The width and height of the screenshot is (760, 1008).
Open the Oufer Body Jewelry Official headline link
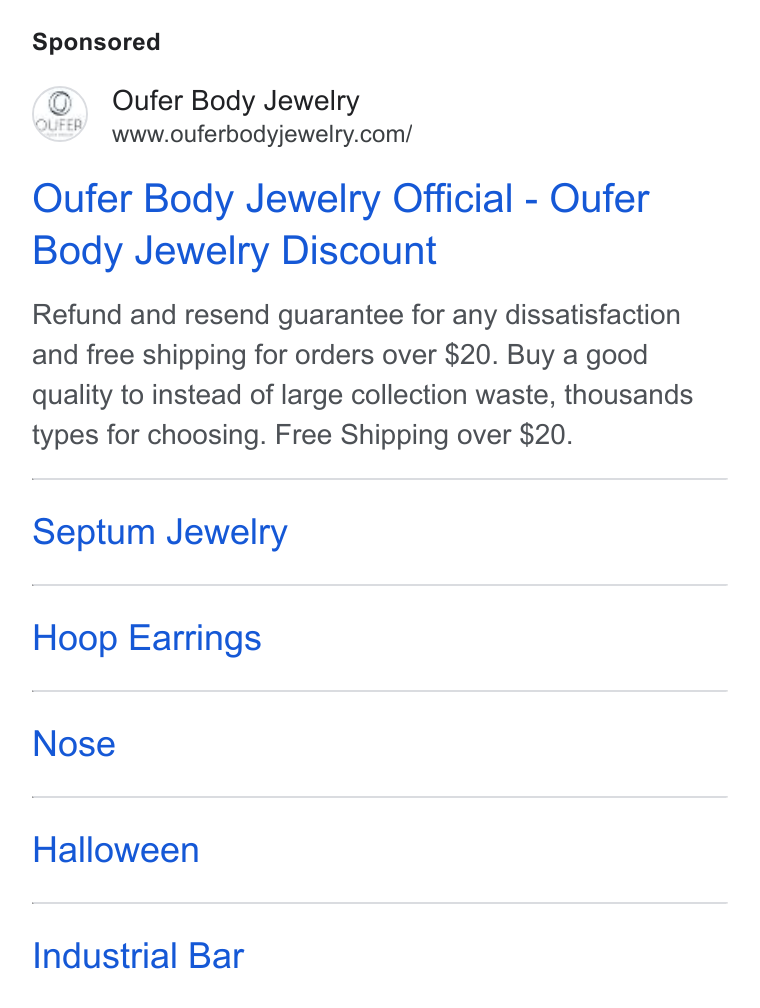(341, 224)
